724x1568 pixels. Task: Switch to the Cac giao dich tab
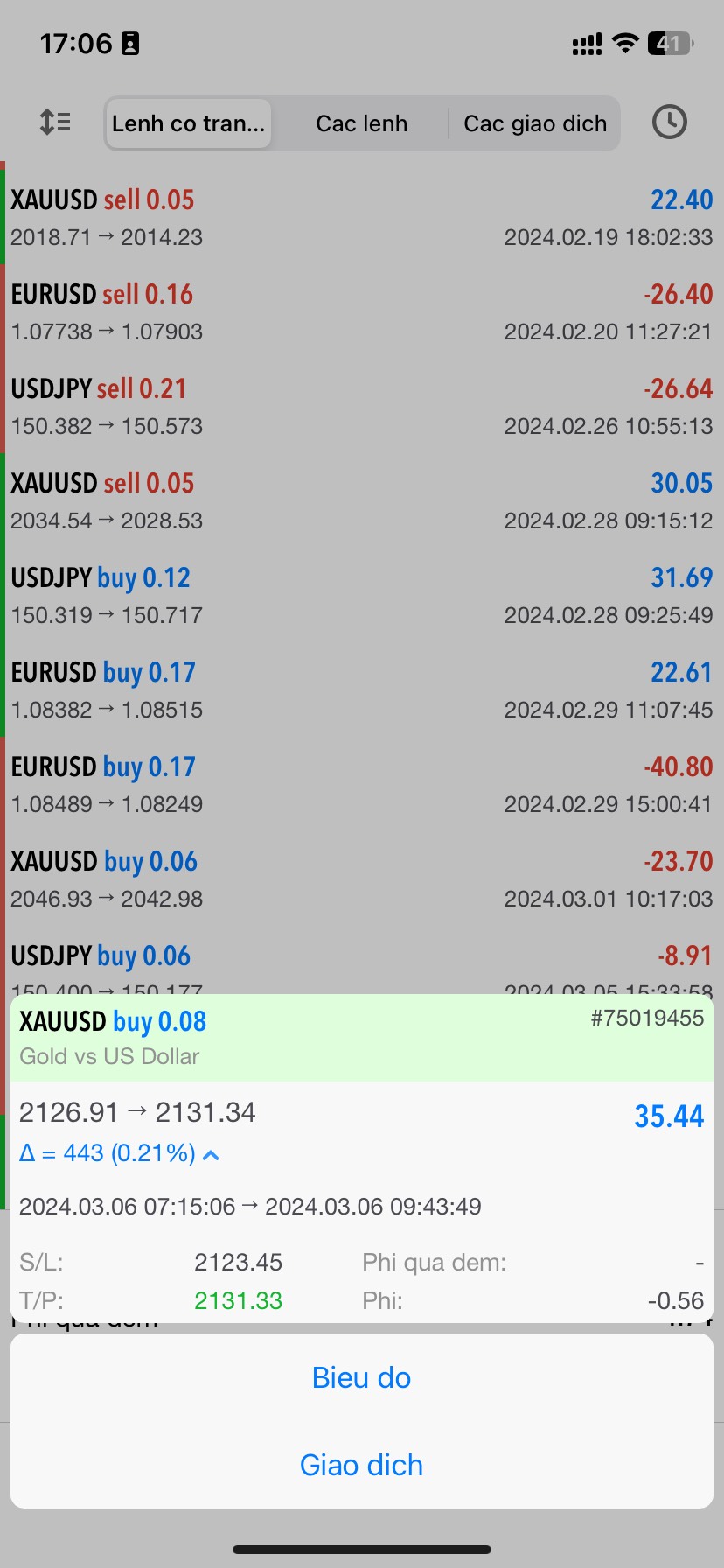(534, 123)
